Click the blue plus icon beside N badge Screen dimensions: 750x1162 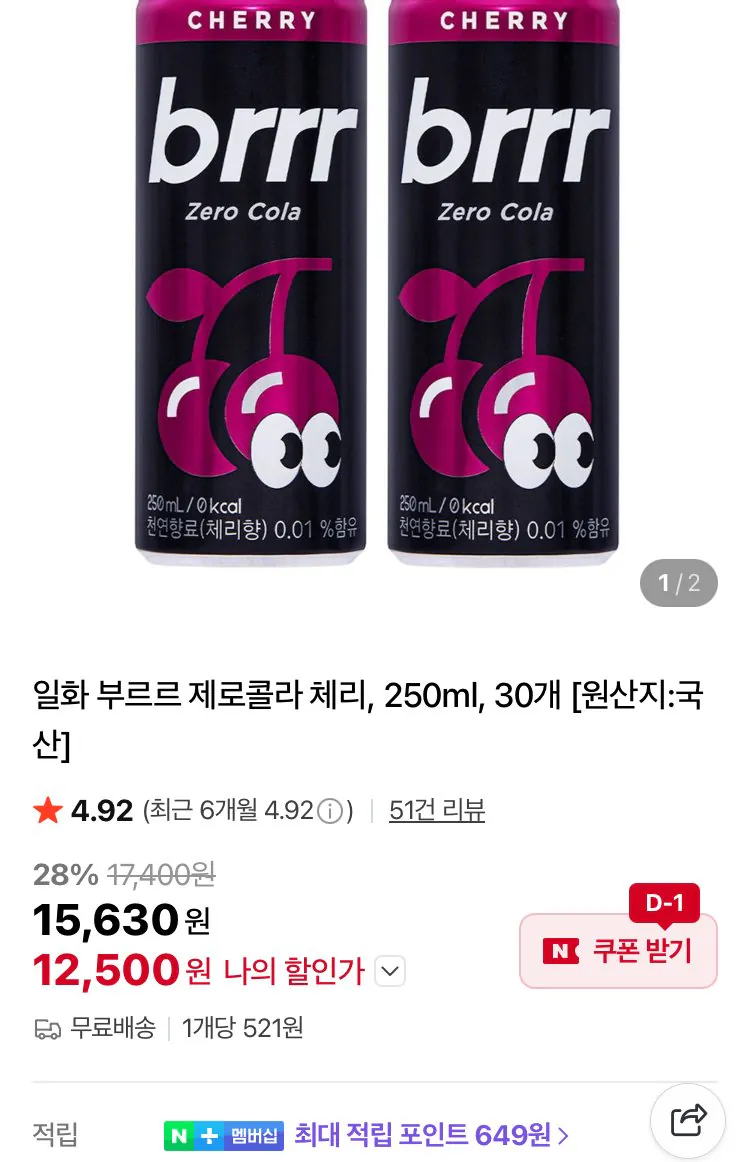click(x=208, y=1135)
